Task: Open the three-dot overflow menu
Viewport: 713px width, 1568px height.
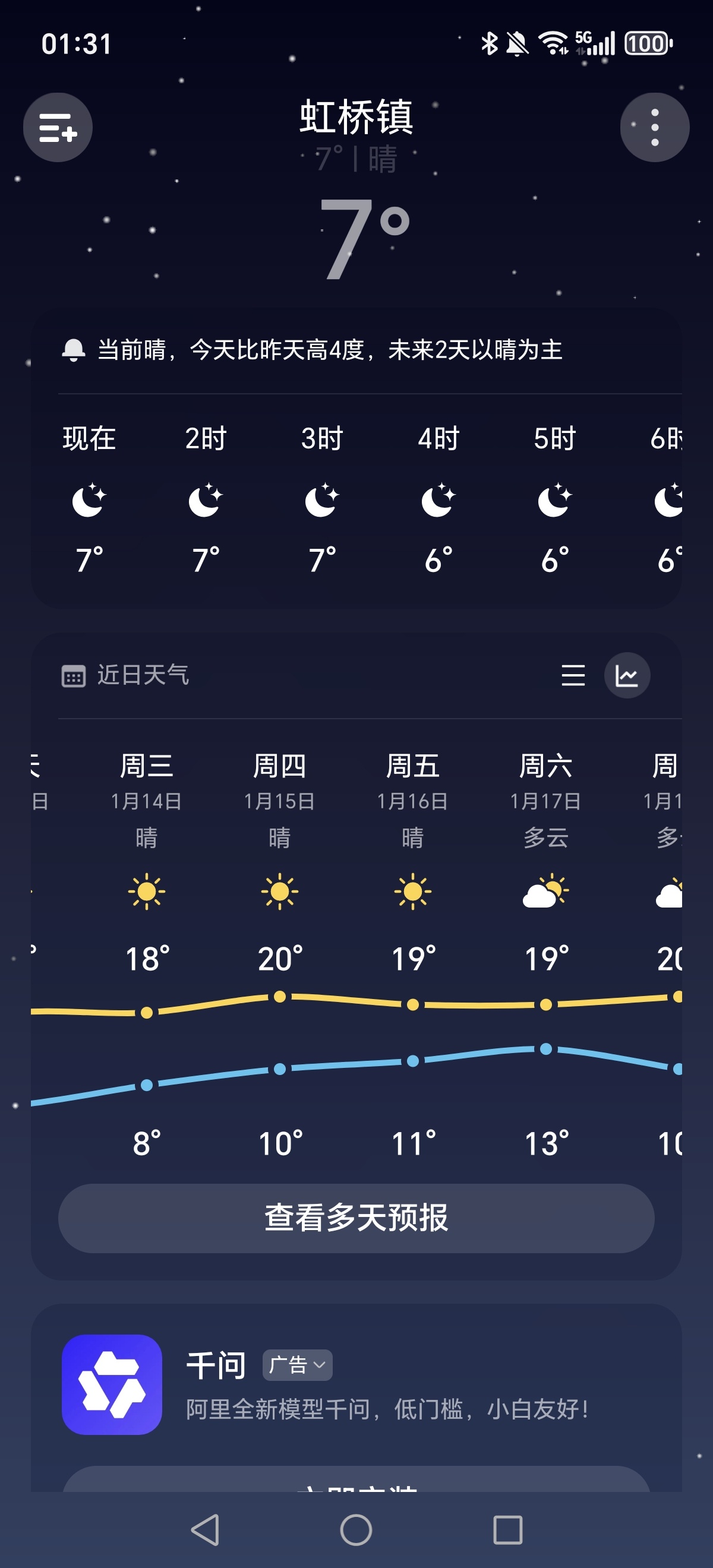Action: point(655,128)
